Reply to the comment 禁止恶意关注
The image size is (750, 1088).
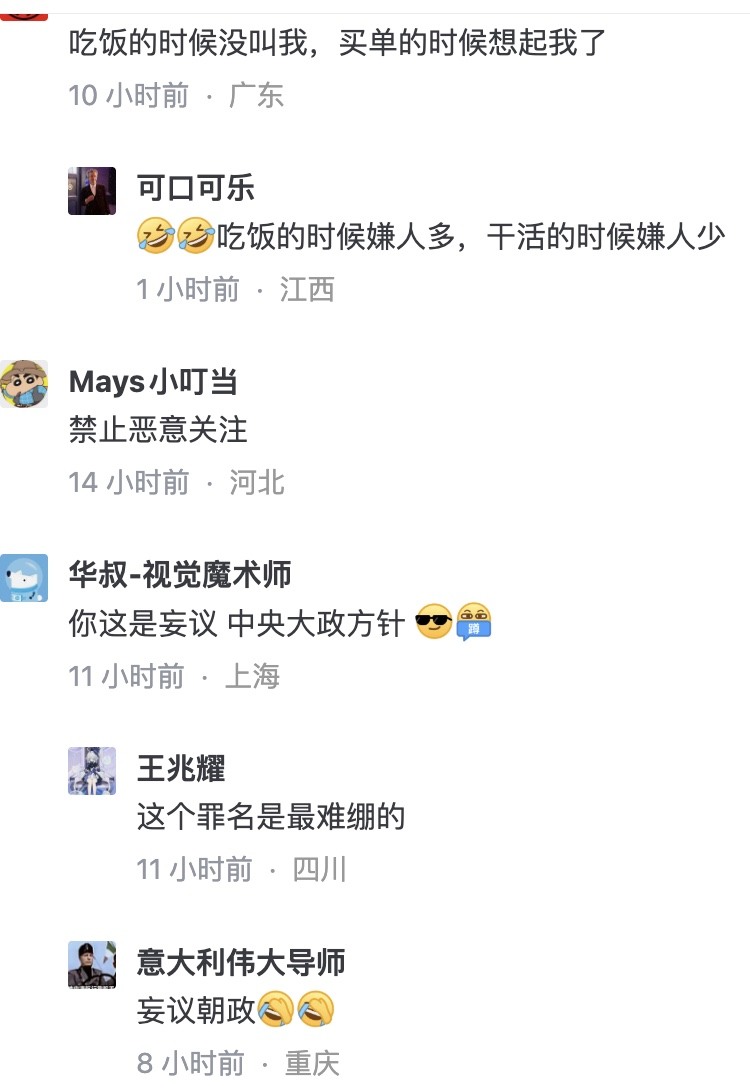tap(158, 430)
